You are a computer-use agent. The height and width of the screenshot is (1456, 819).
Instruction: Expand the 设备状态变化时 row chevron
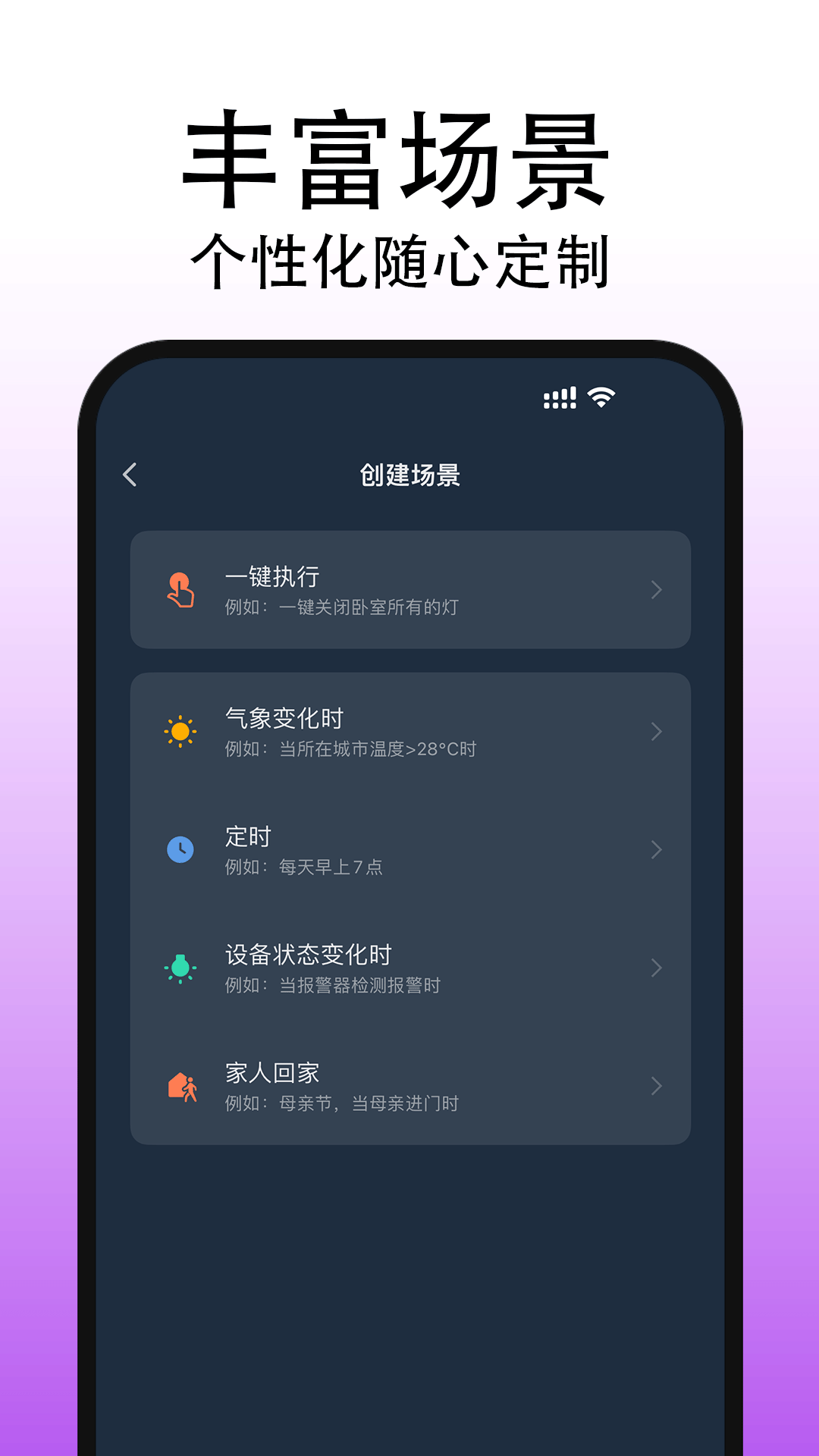click(x=655, y=966)
